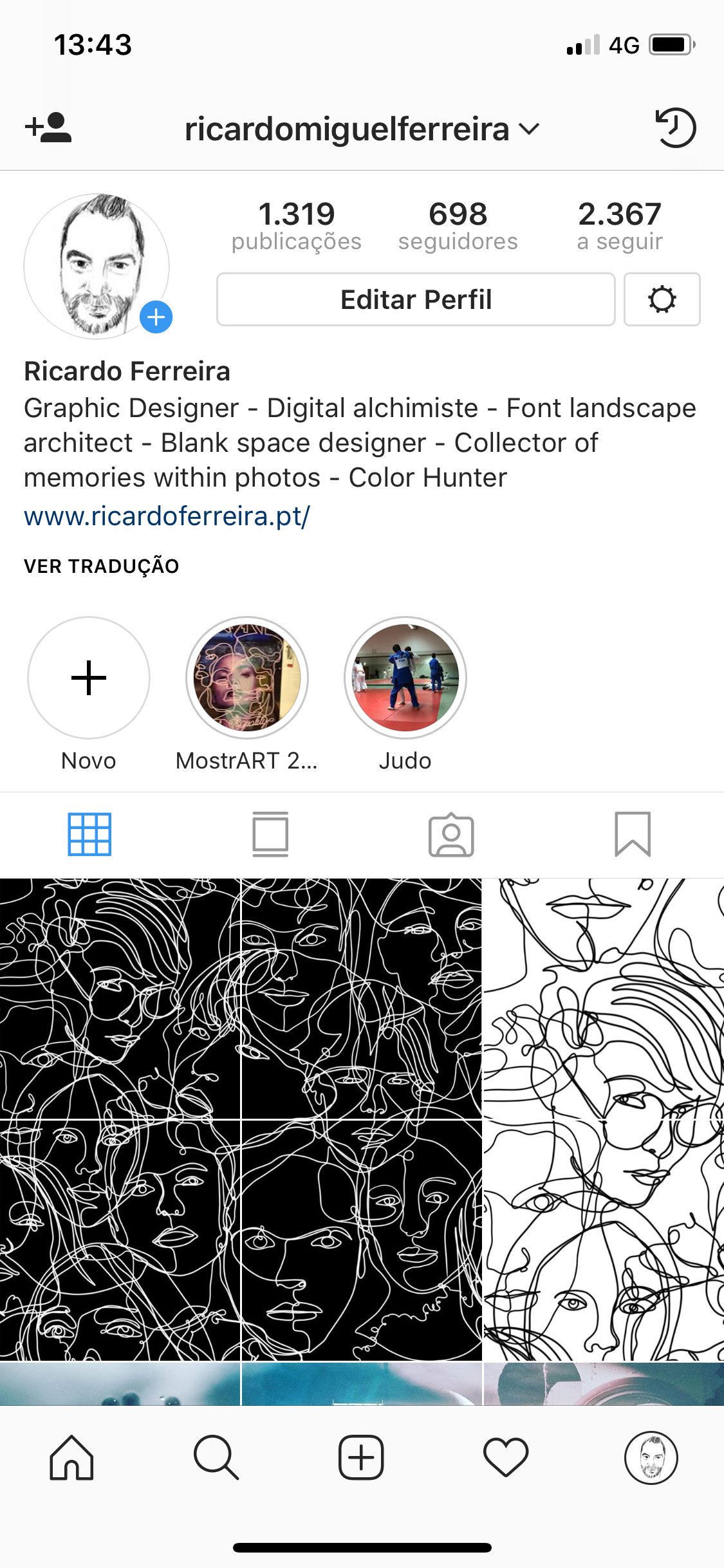Open the discover people icon

pos(48,127)
